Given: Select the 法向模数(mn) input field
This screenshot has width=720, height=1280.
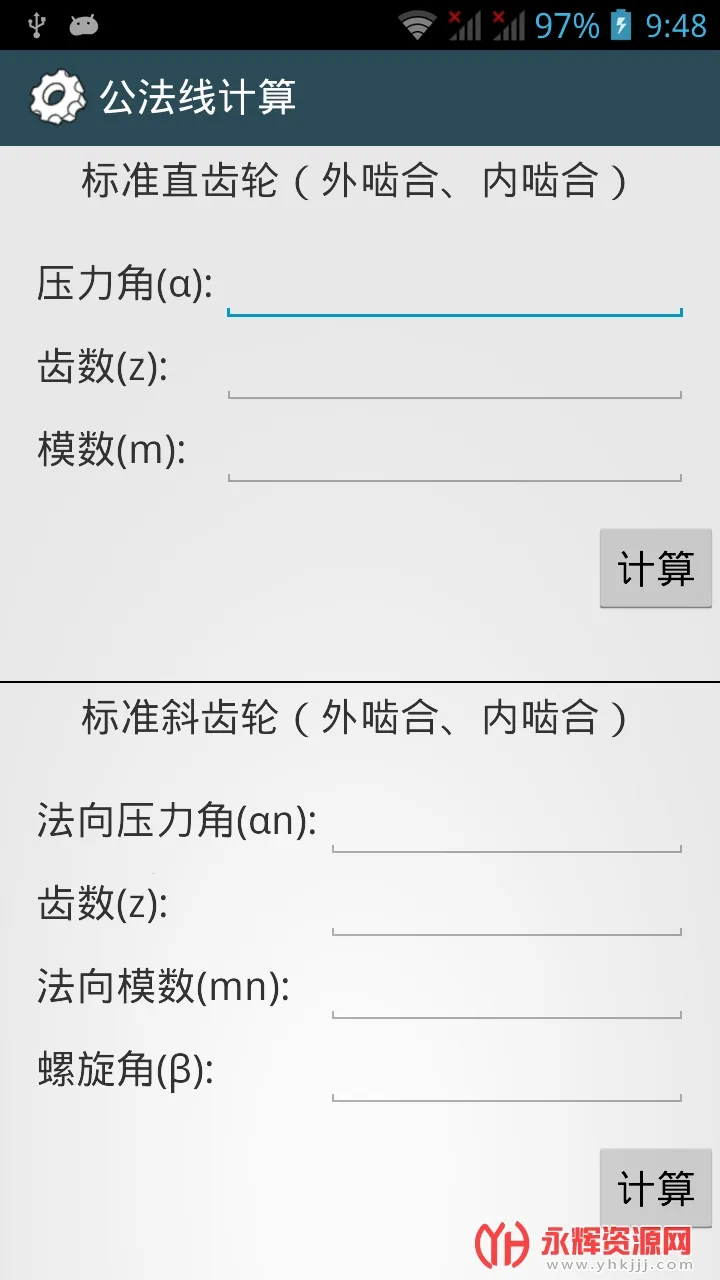Looking at the screenshot, I should click(506, 991).
